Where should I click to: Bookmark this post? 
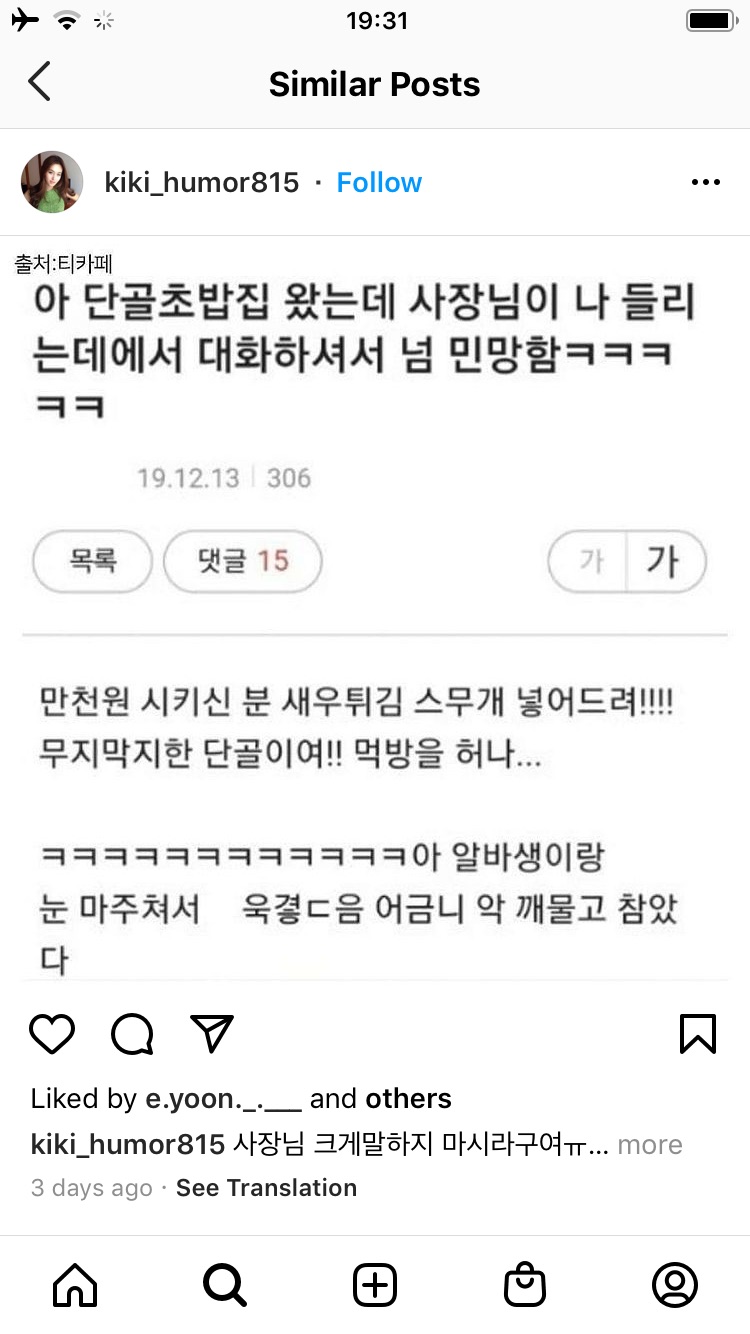(698, 1034)
